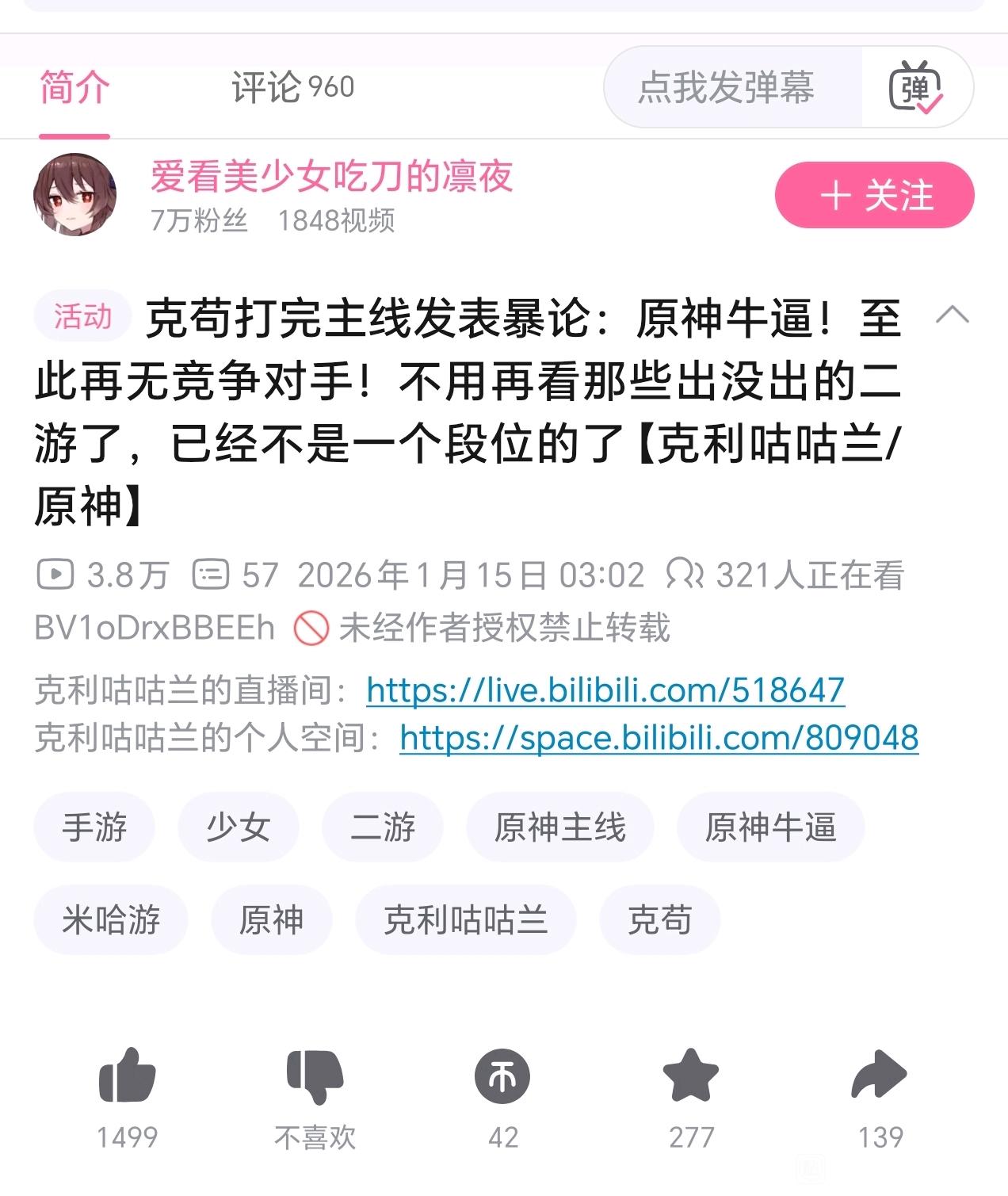Screen dimensions: 1008x1196
Task: Select the 少女 tag chip
Action: pos(238,827)
